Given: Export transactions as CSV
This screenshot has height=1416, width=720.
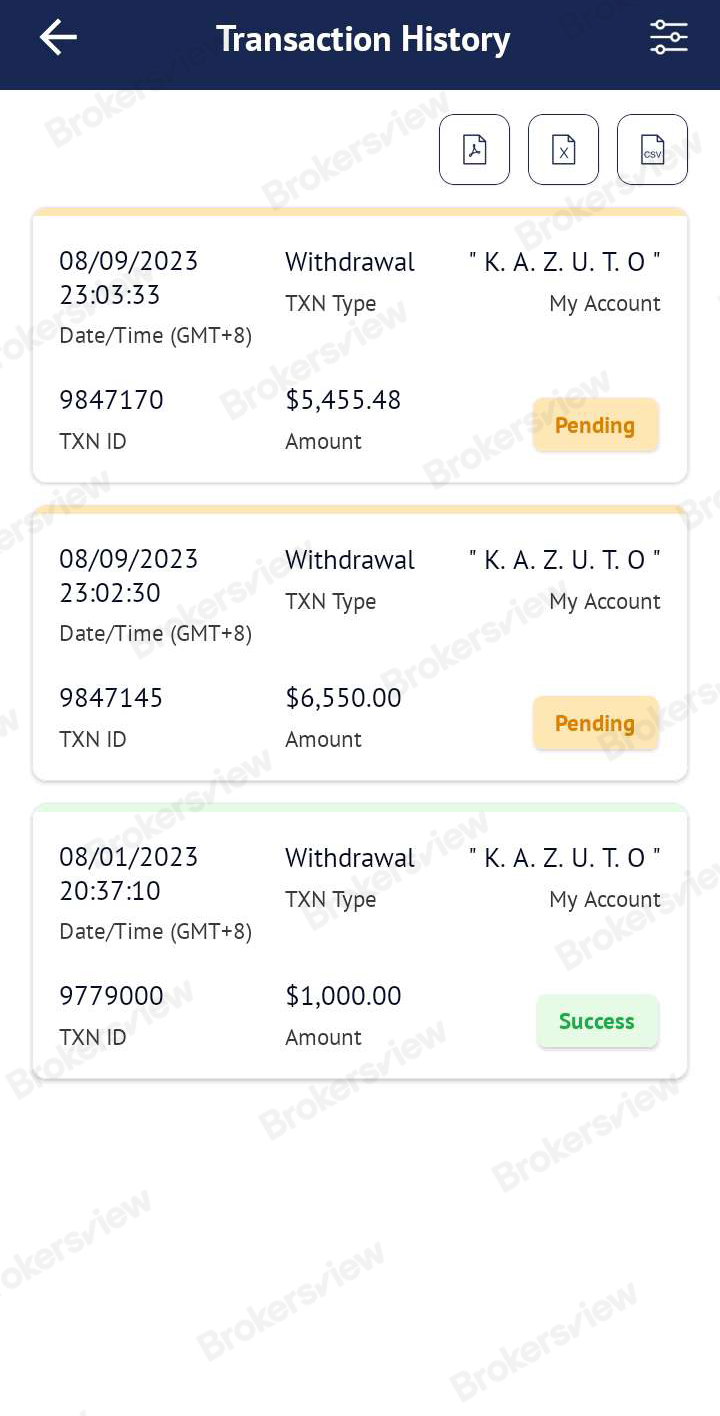Looking at the screenshot, I should coord(652,149).
